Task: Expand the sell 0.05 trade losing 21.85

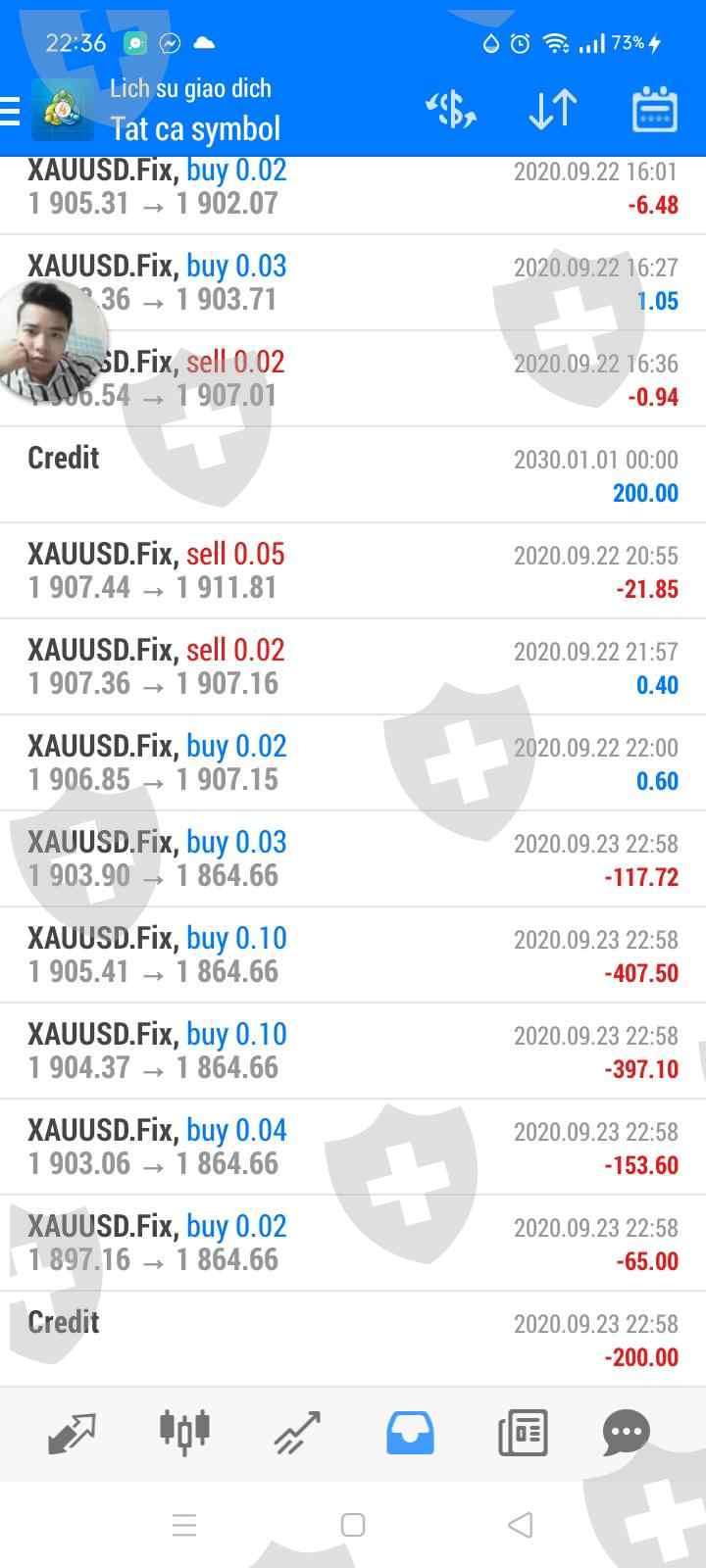Action: (353, 570)
